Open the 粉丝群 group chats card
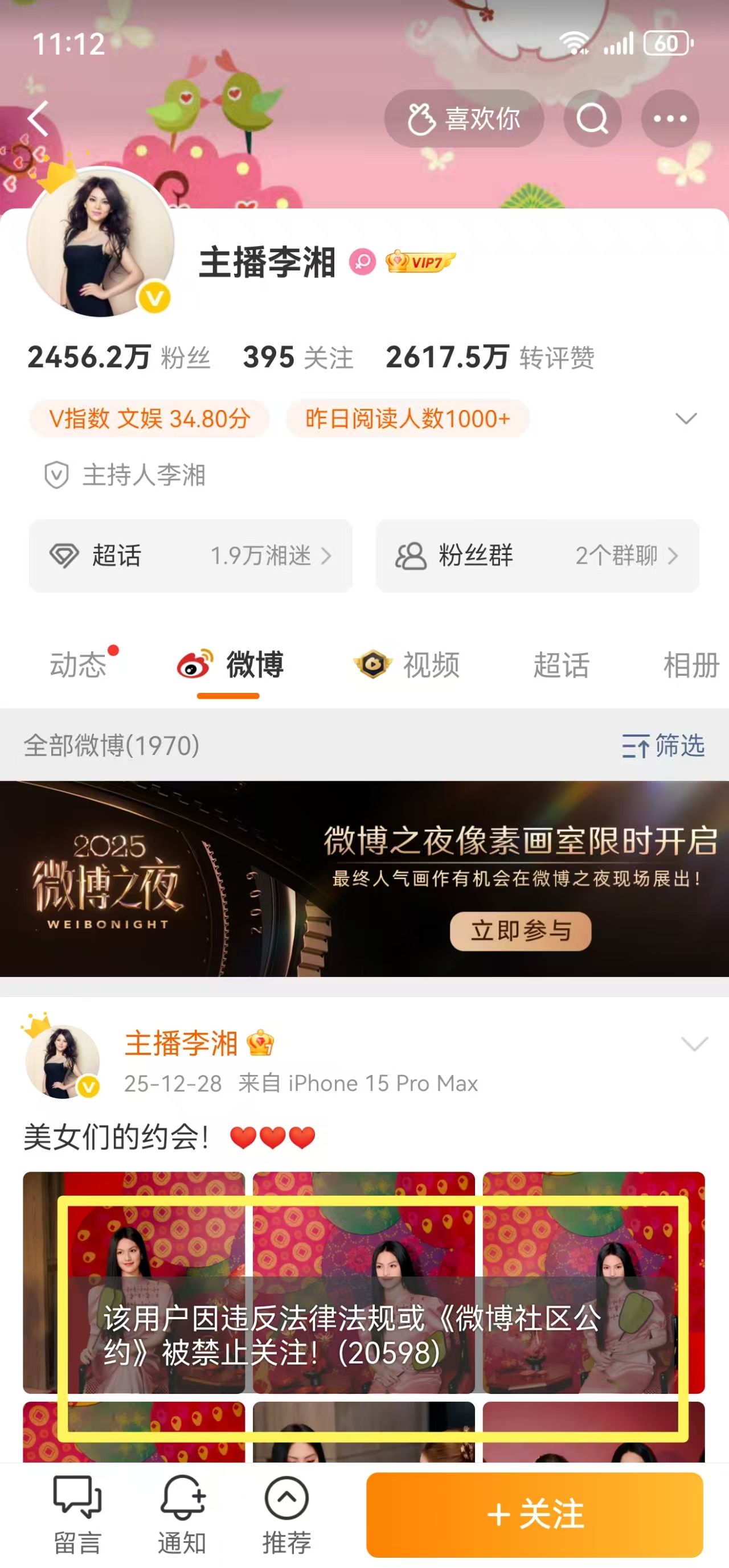 (537, 555)
